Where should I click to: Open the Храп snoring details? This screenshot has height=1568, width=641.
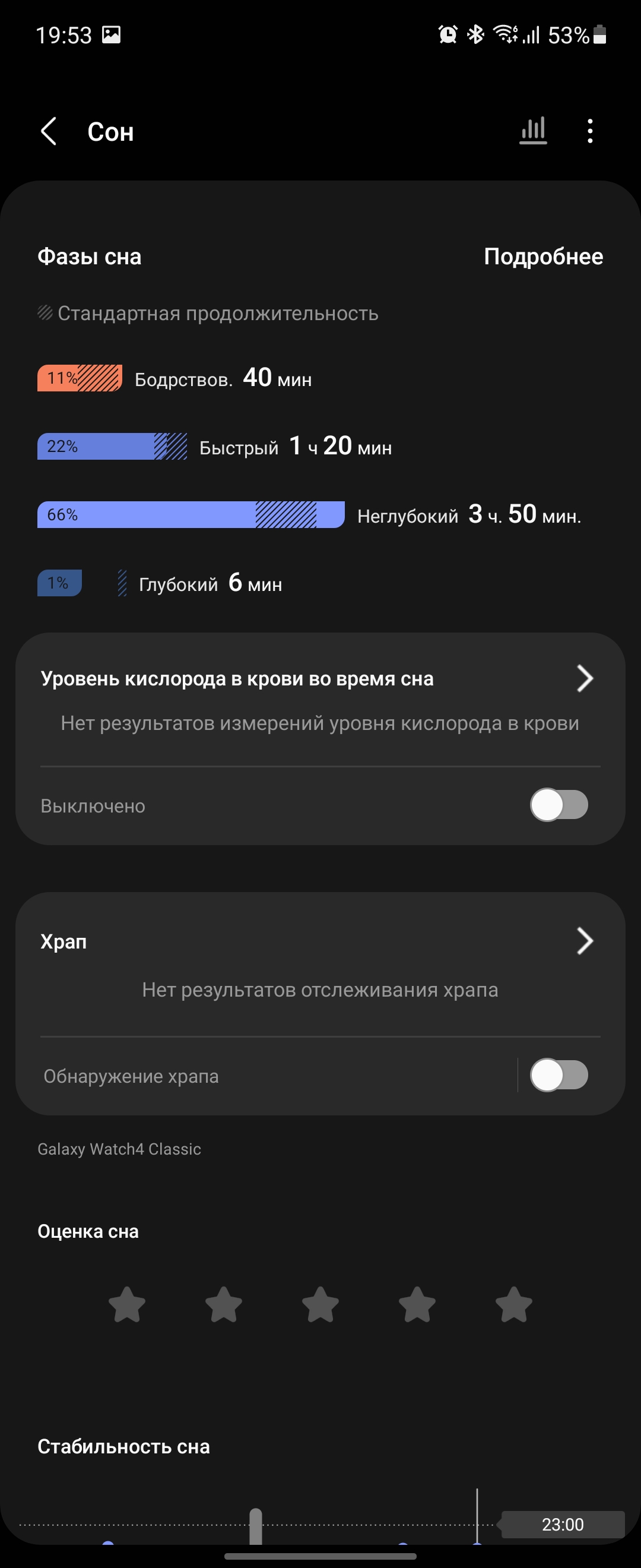coord(316,941)
